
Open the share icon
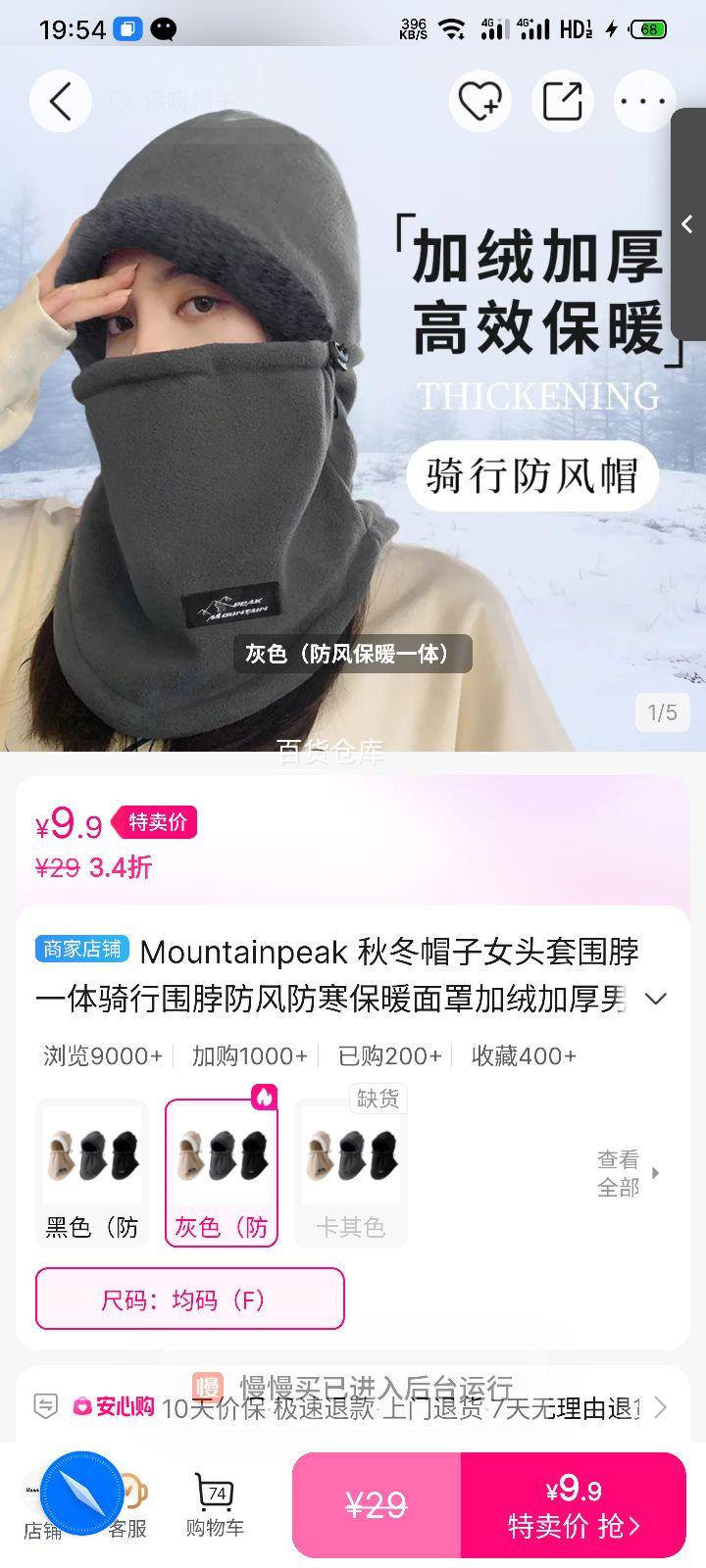[x=562, y=101]
